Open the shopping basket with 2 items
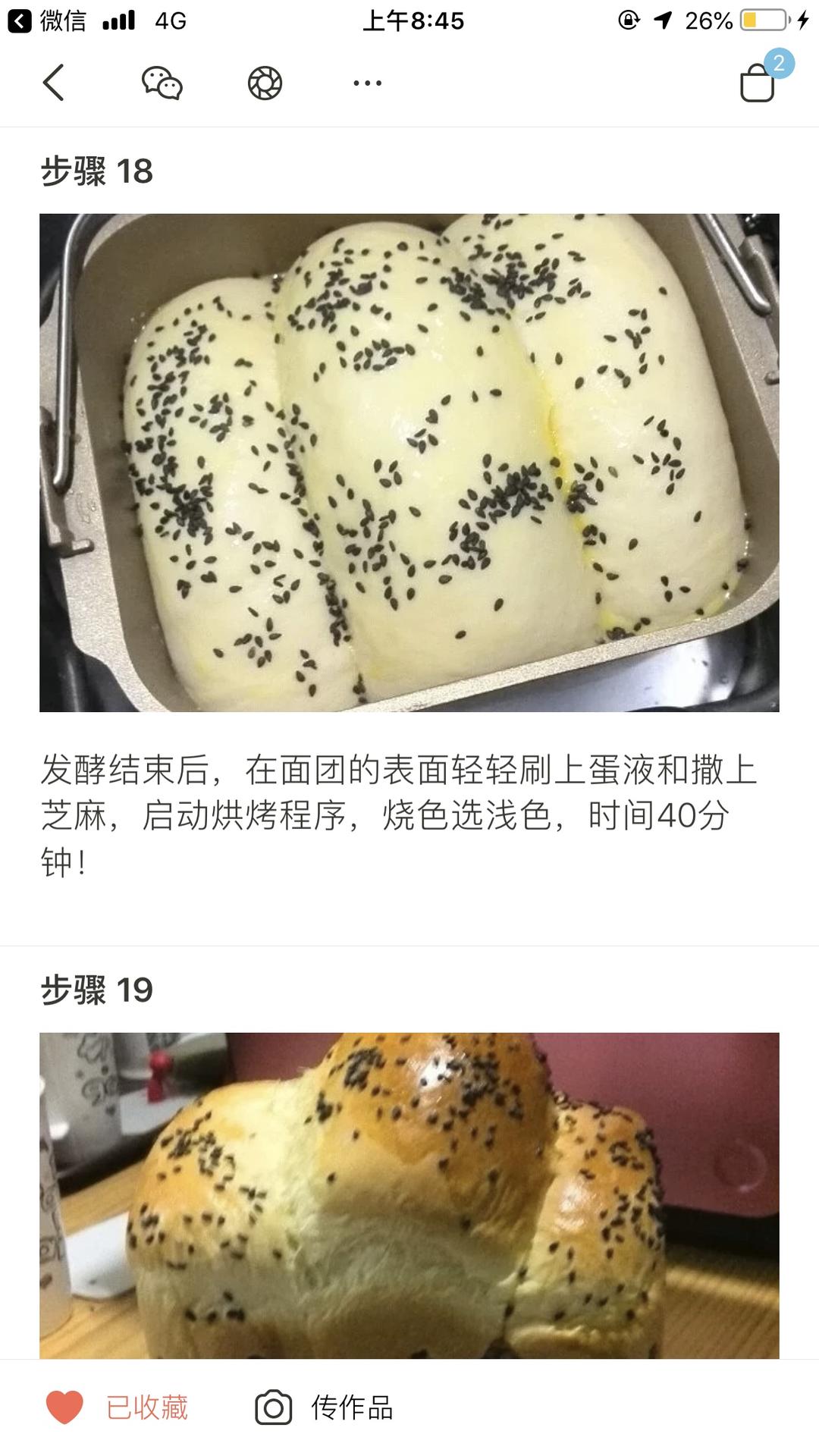Screen dimensions: 819x1456 click(x=758, y=82)
